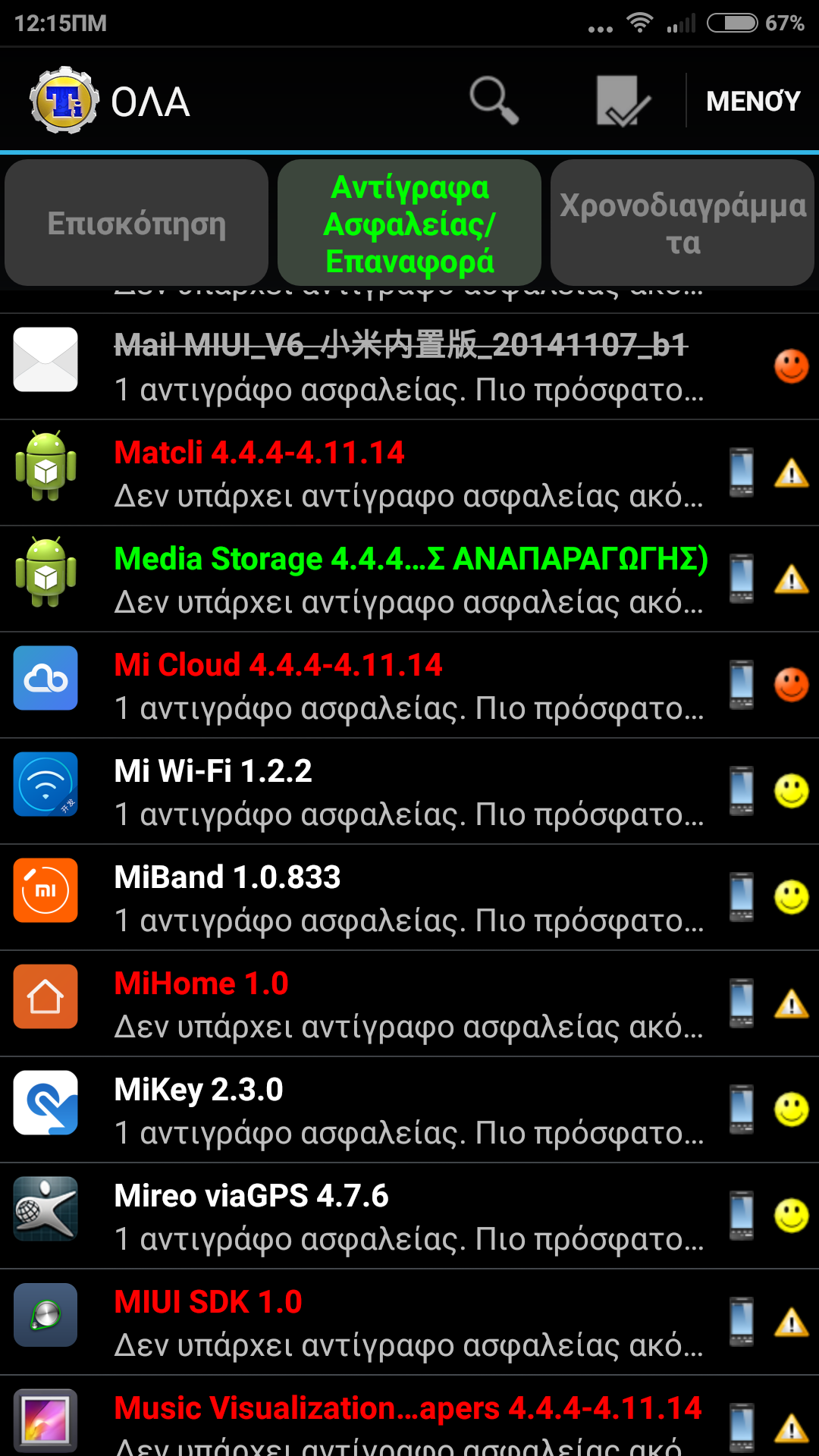Select the Αντίγραφα Ασφαλείας/Επαναφορά tab

409,224
